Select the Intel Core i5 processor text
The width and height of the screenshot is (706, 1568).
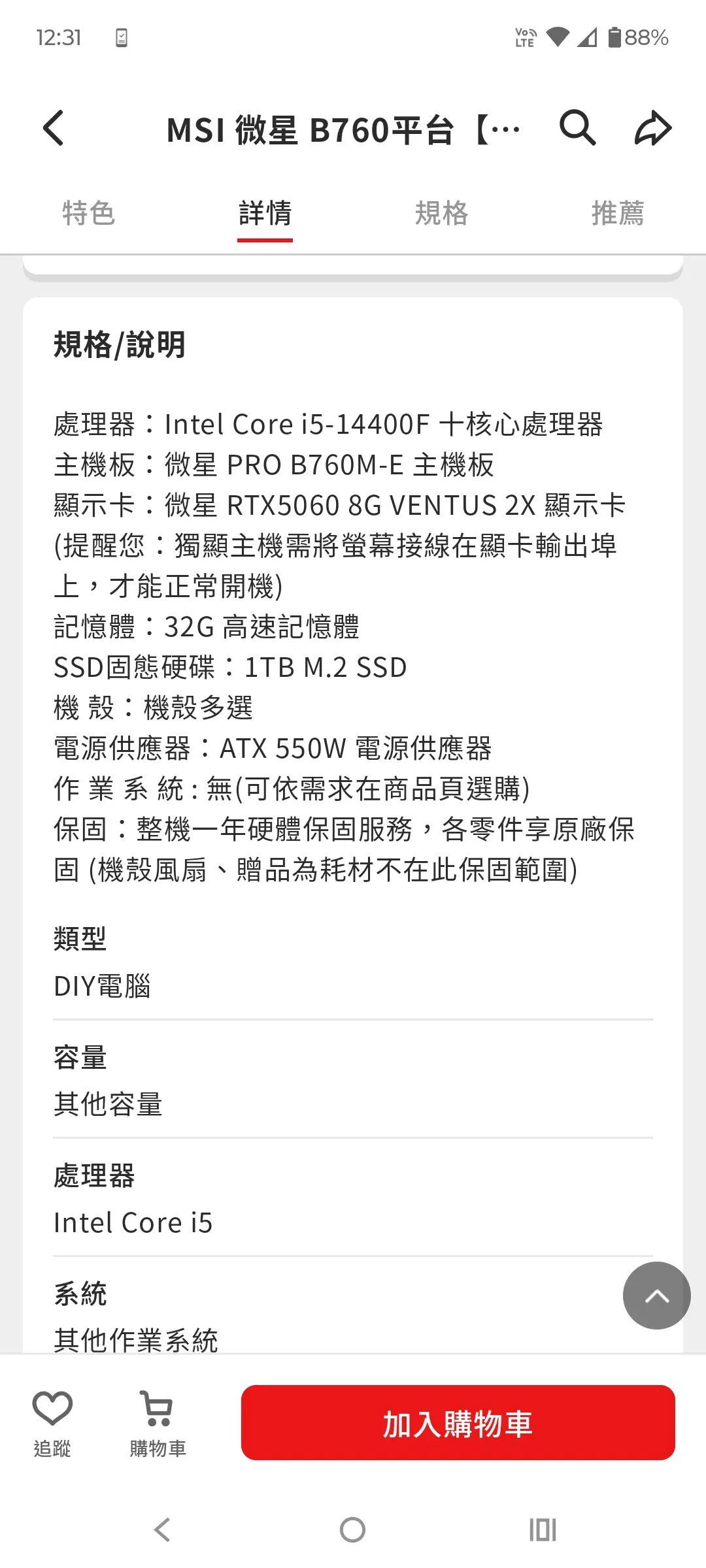(133, 1222)
